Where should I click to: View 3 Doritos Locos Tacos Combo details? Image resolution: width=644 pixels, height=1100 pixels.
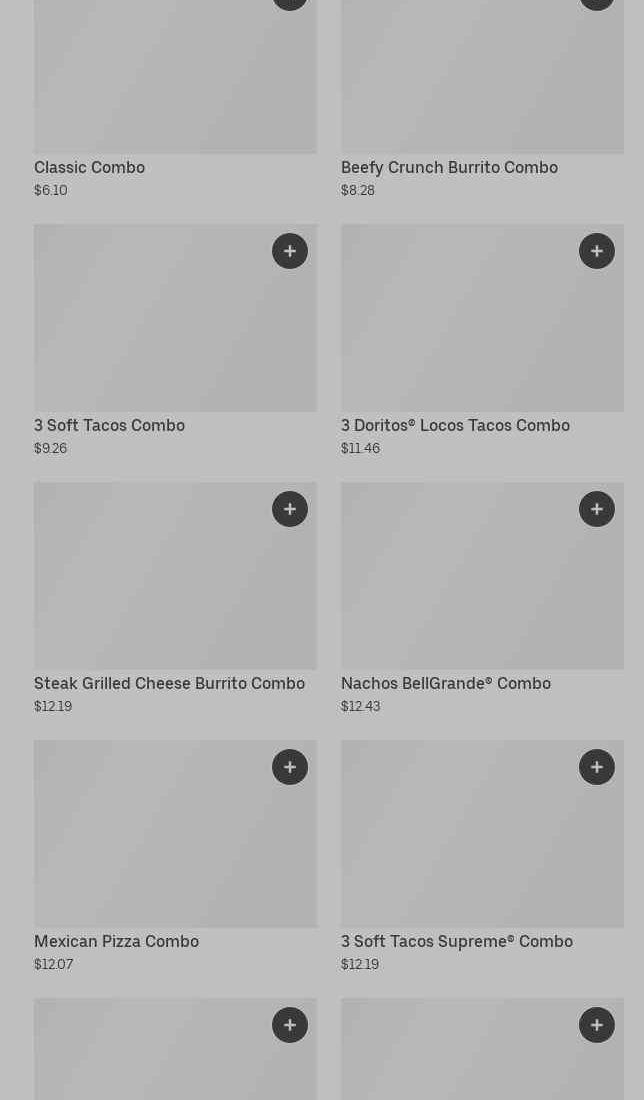tap(483, 340)
